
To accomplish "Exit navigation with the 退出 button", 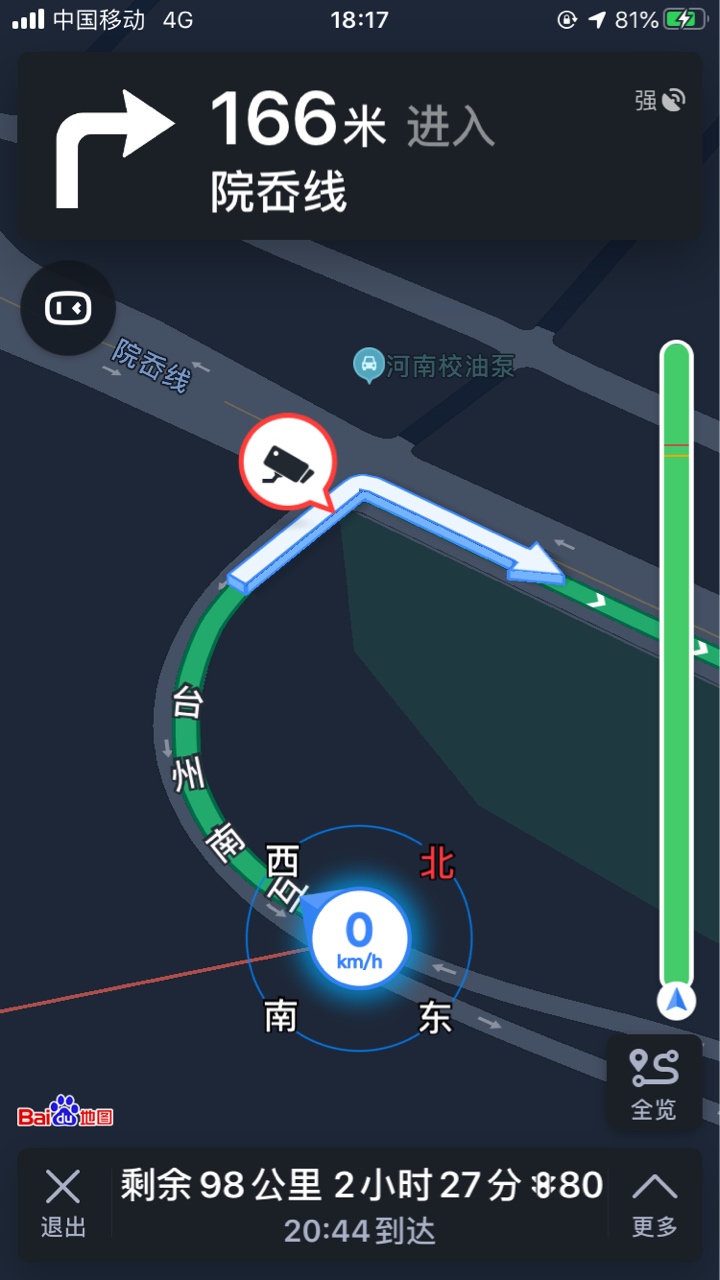I will point(63,1203).
